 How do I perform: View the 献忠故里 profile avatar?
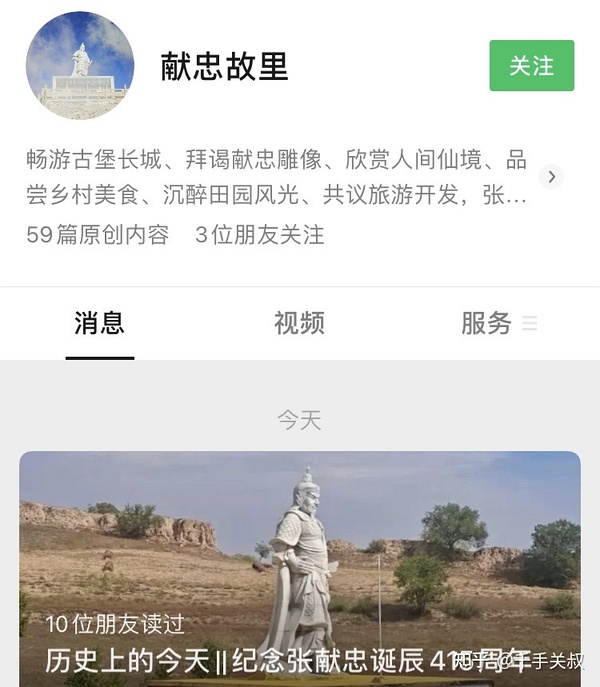pyautogui.click(x=80, y=66)
